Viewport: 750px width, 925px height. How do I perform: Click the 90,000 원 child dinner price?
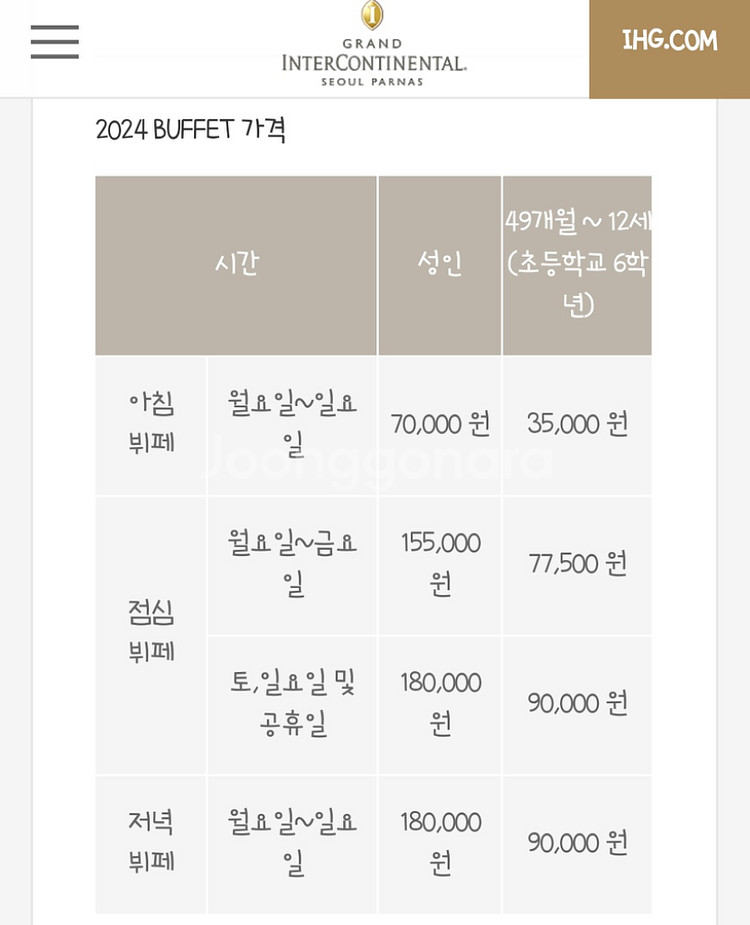click(577, 843)
